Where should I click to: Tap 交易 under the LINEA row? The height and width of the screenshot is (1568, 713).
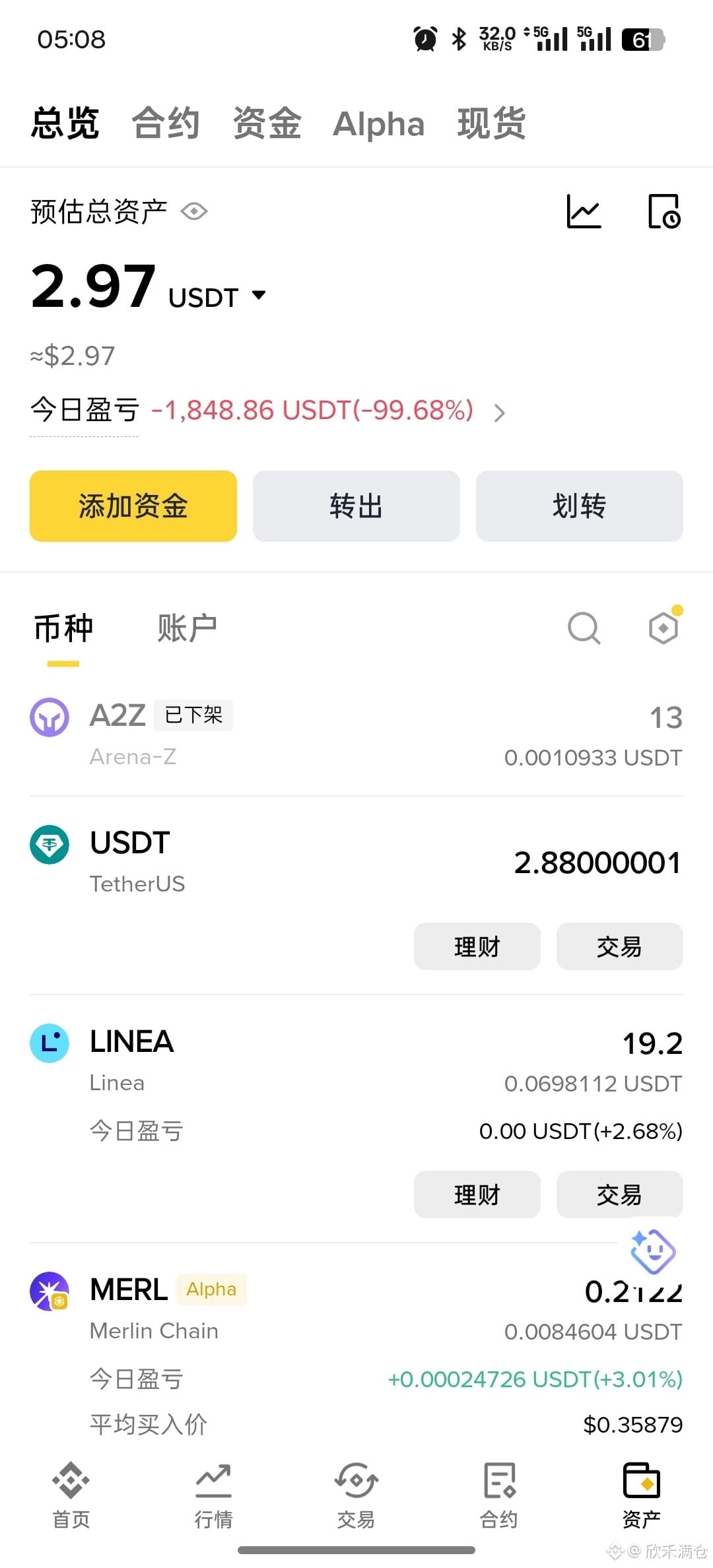click(620, 1194)
